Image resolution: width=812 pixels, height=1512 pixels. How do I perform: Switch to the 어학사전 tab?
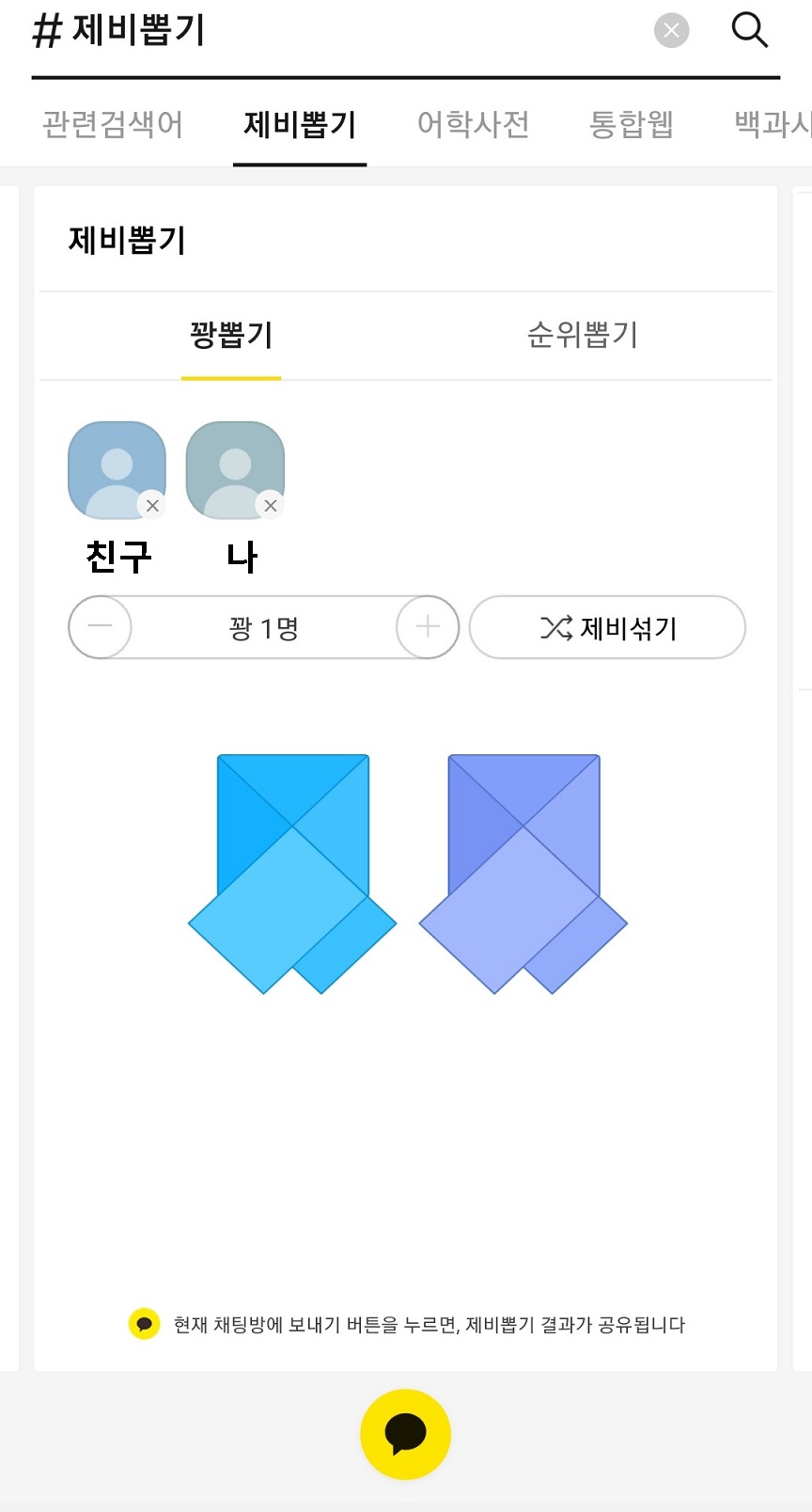pyautogui.click(x=474, y=124)
